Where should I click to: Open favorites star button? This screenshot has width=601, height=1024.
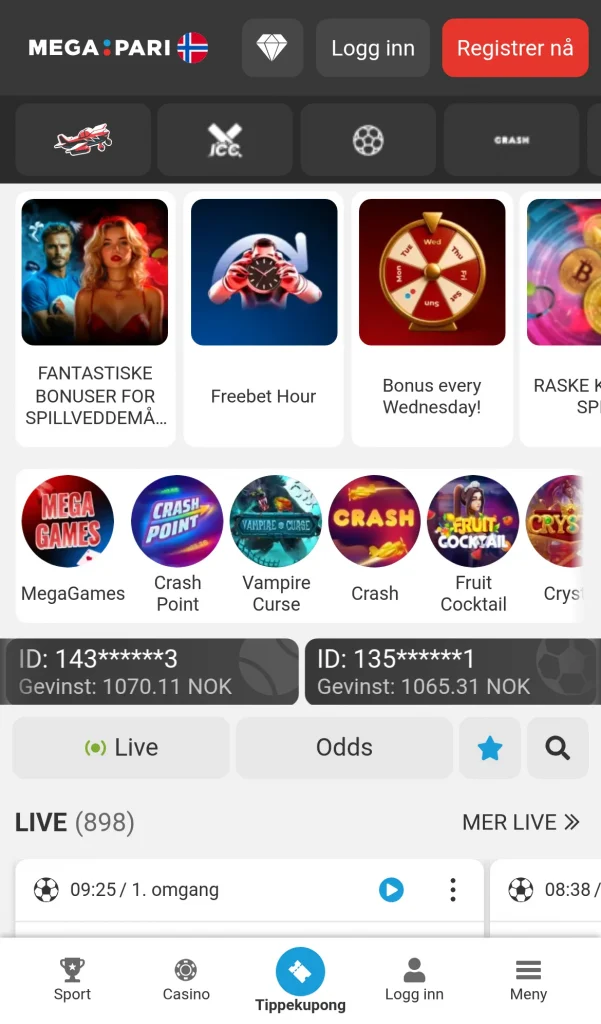(490, 748)
